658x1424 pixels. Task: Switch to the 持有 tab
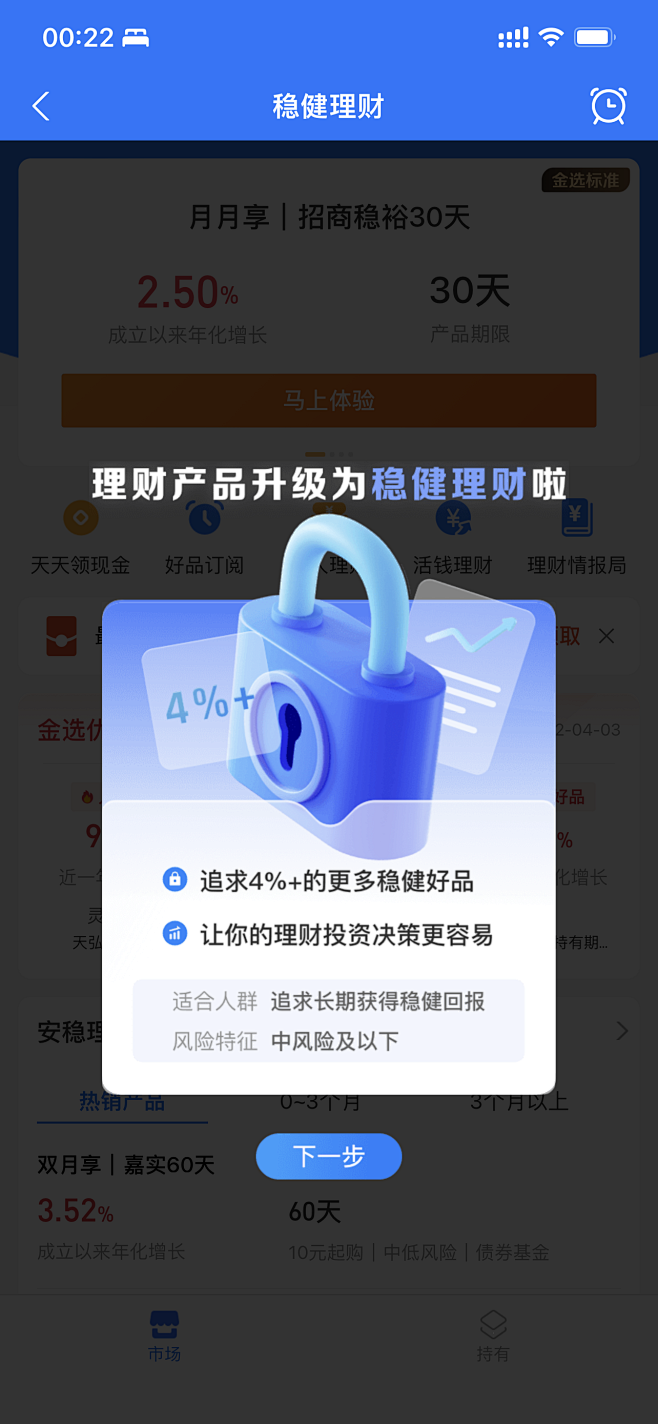(x=493, y=1336)
